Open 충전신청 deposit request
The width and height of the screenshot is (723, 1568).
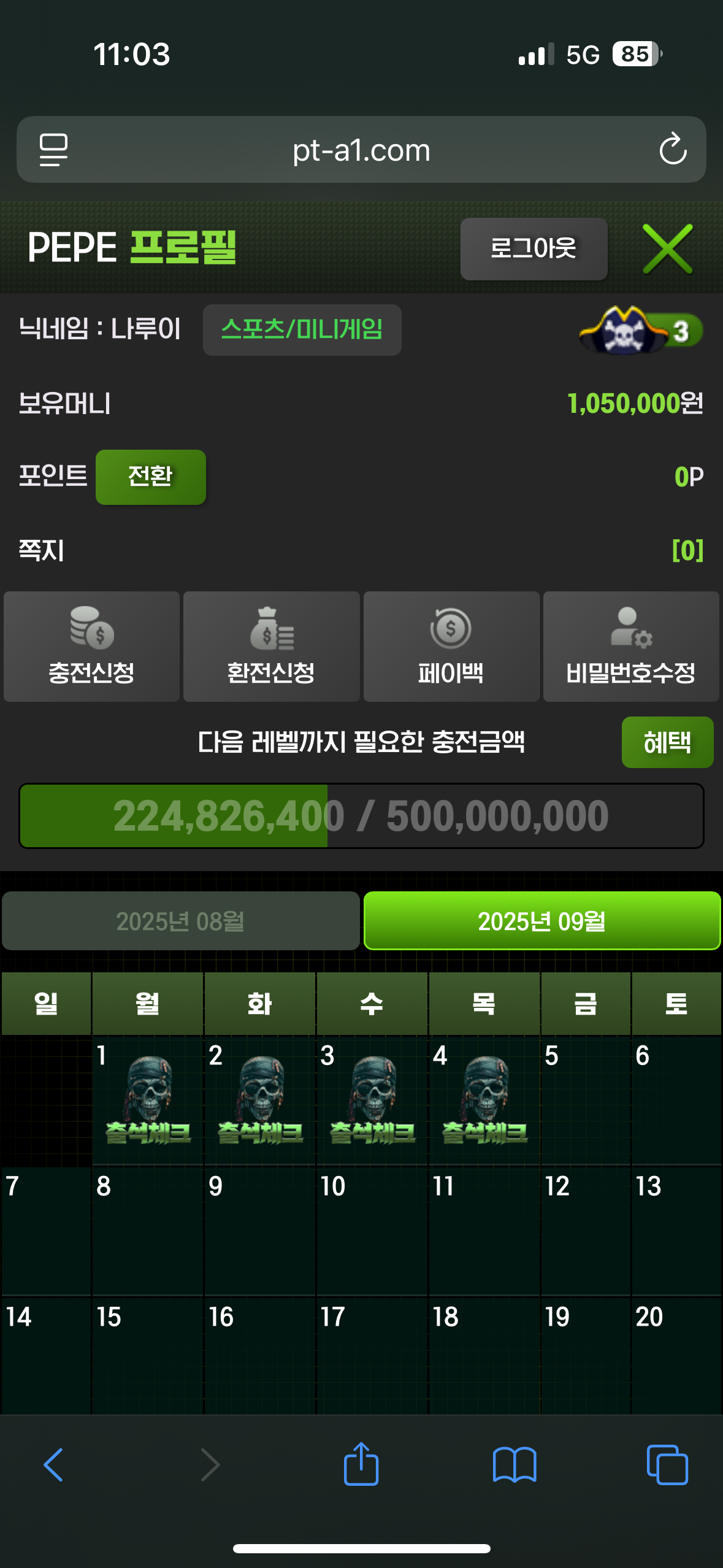coord(91,646)
